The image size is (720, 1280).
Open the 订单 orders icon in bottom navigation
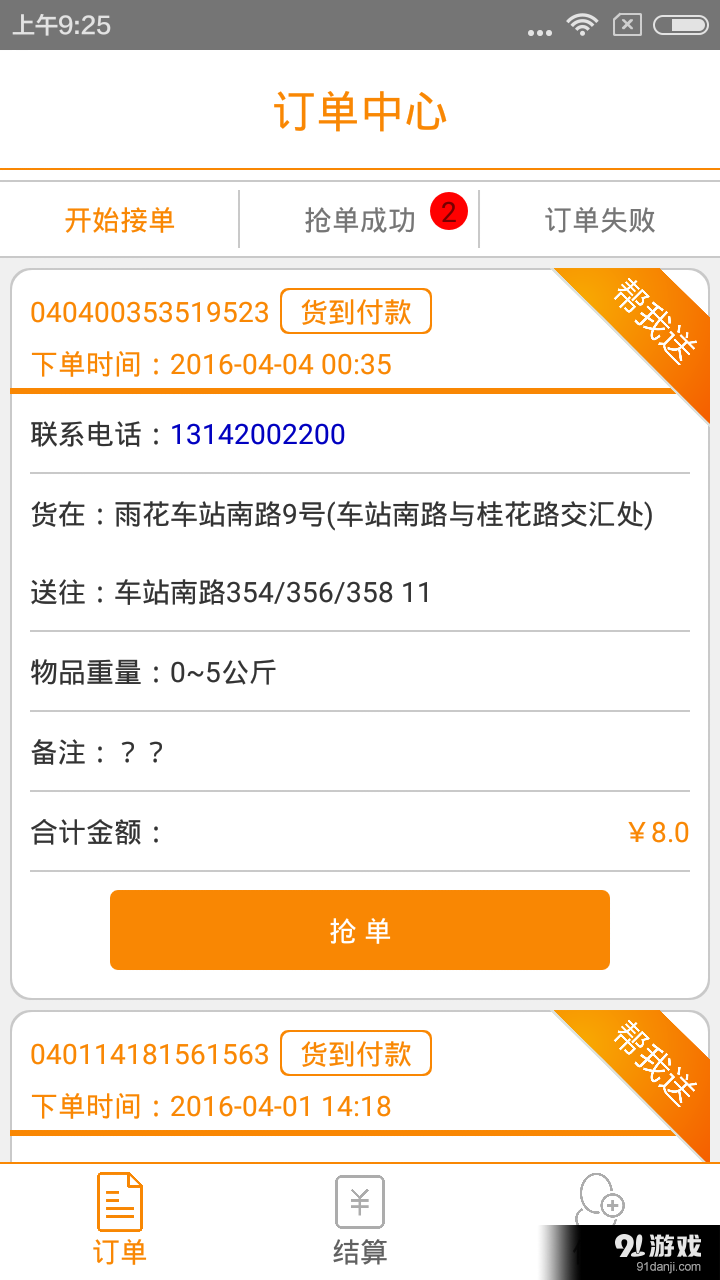pyautogui.click(x=119, y=1210)
